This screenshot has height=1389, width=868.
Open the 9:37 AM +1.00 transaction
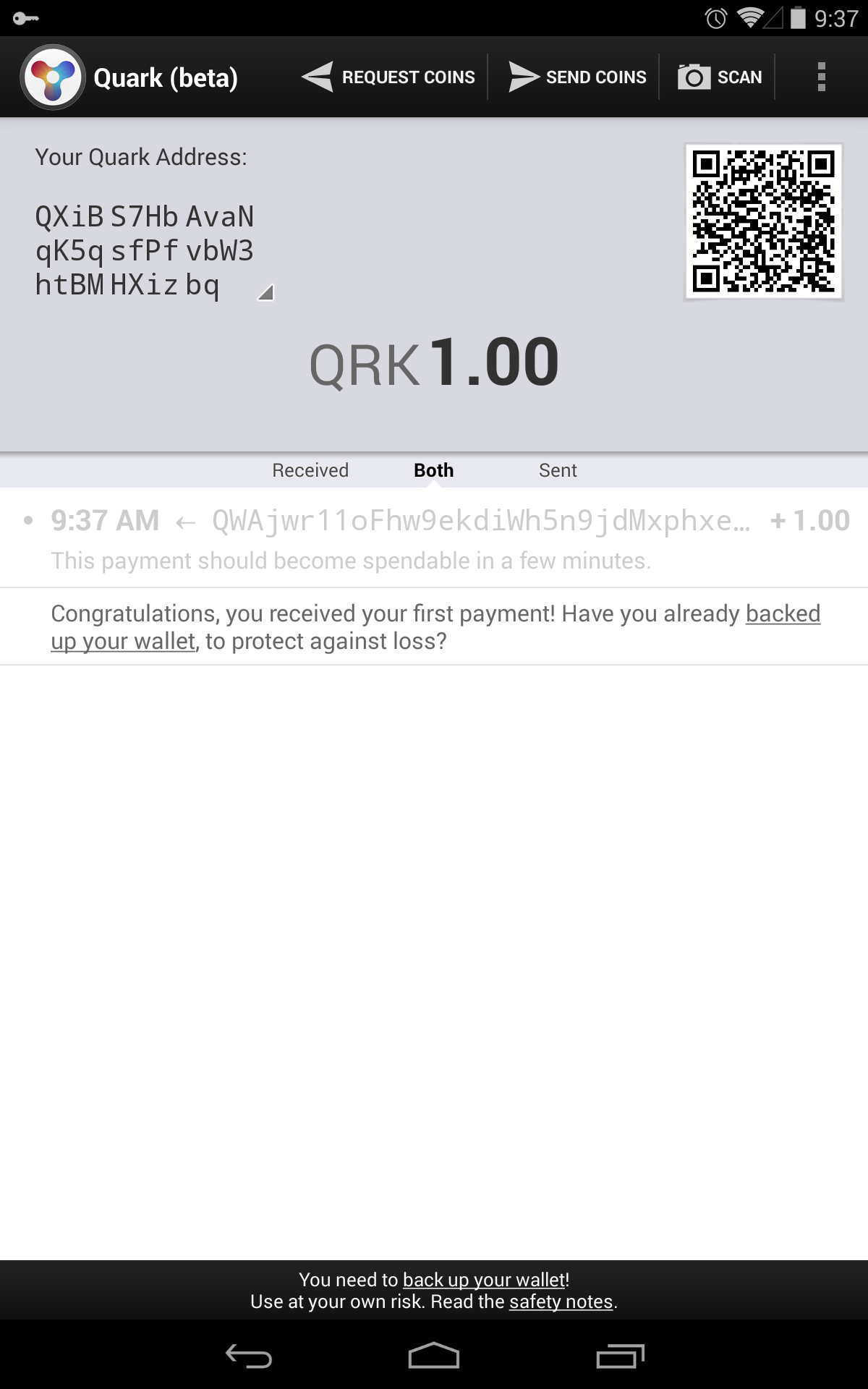434,538
